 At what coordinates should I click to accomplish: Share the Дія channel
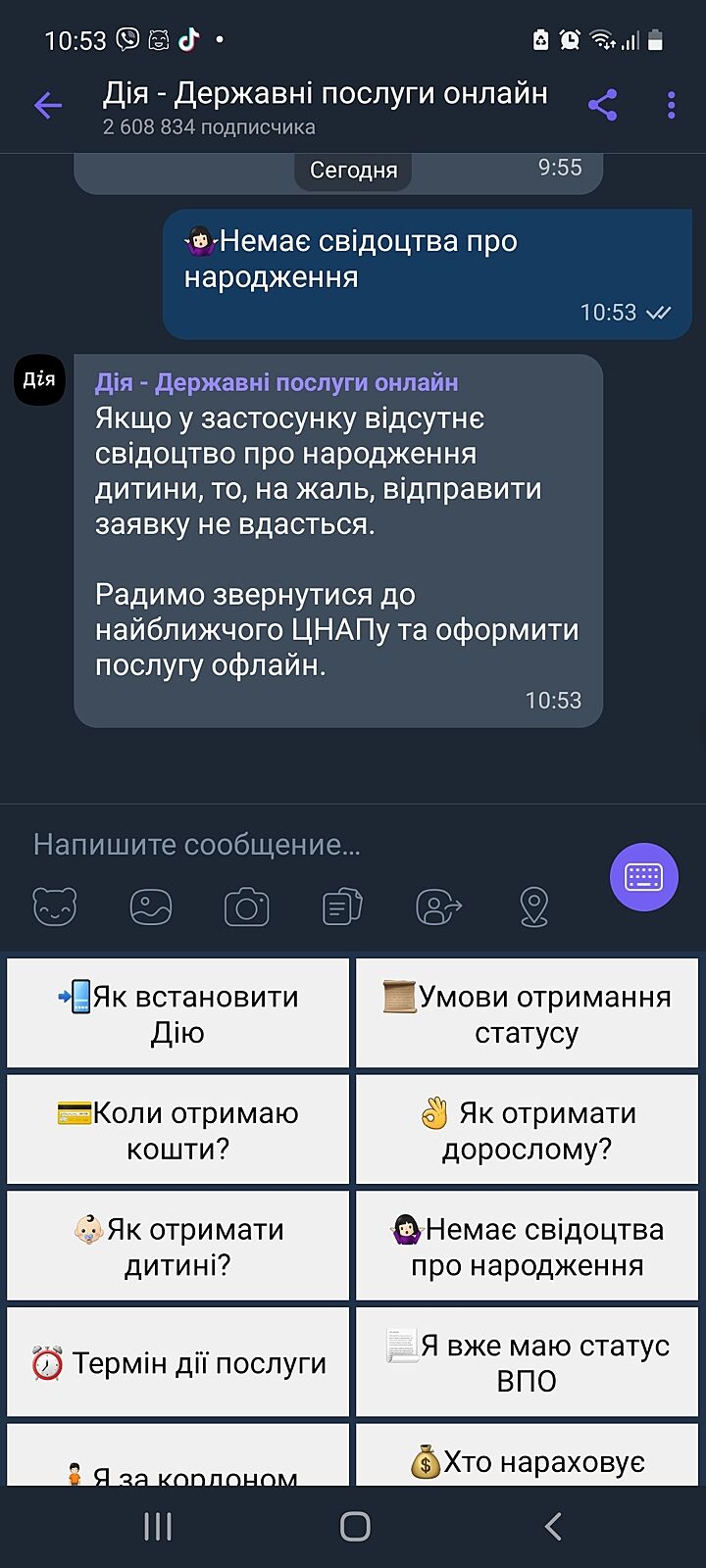click(602, 105)
